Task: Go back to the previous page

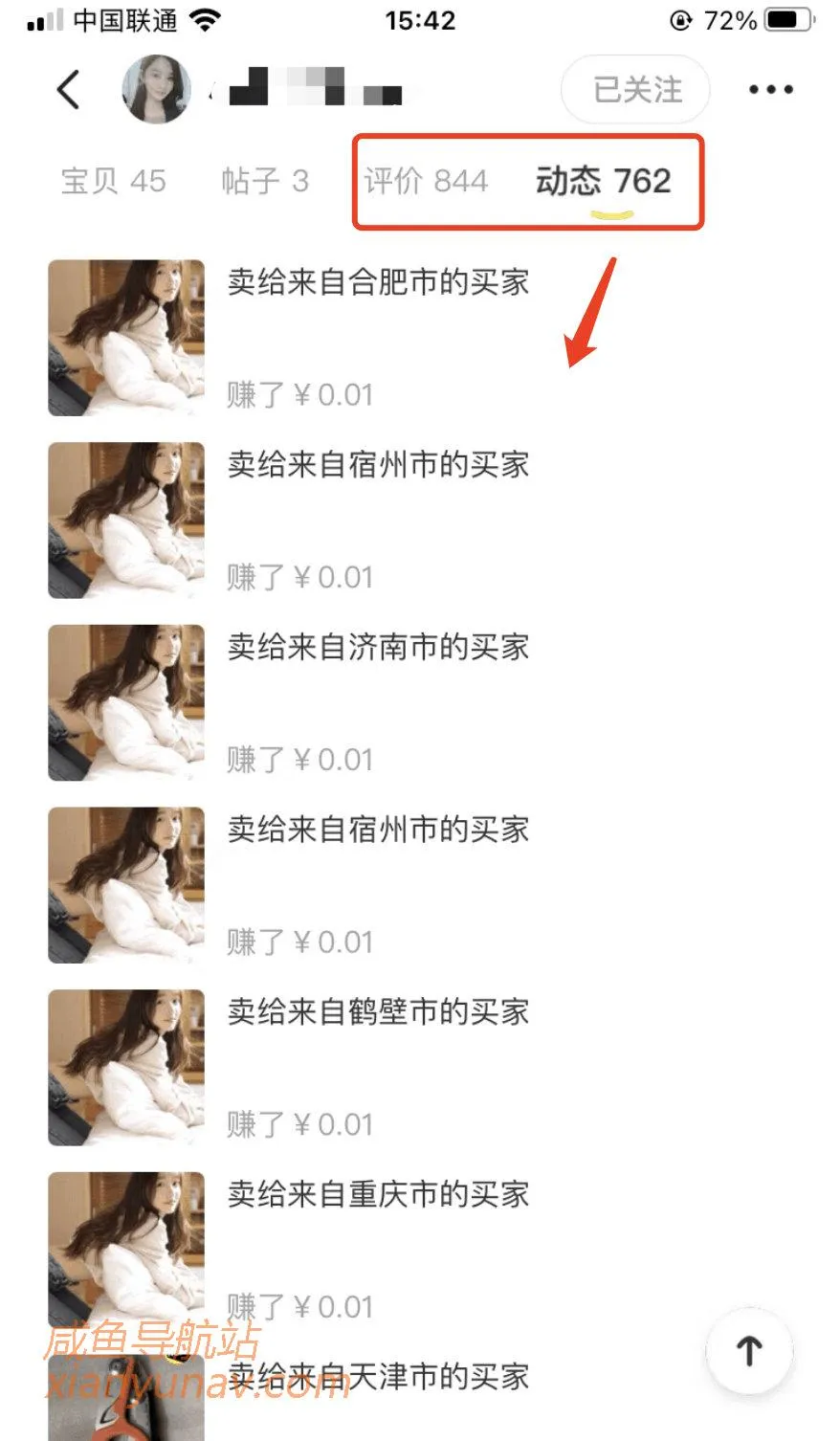Action: [68, 90]
